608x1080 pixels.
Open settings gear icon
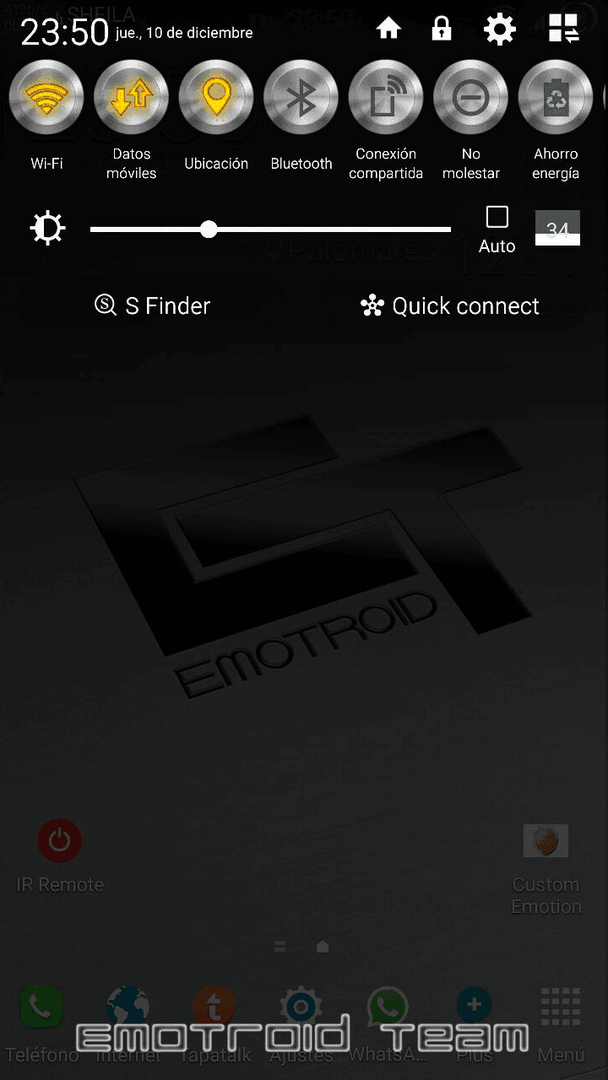(500, 30)
